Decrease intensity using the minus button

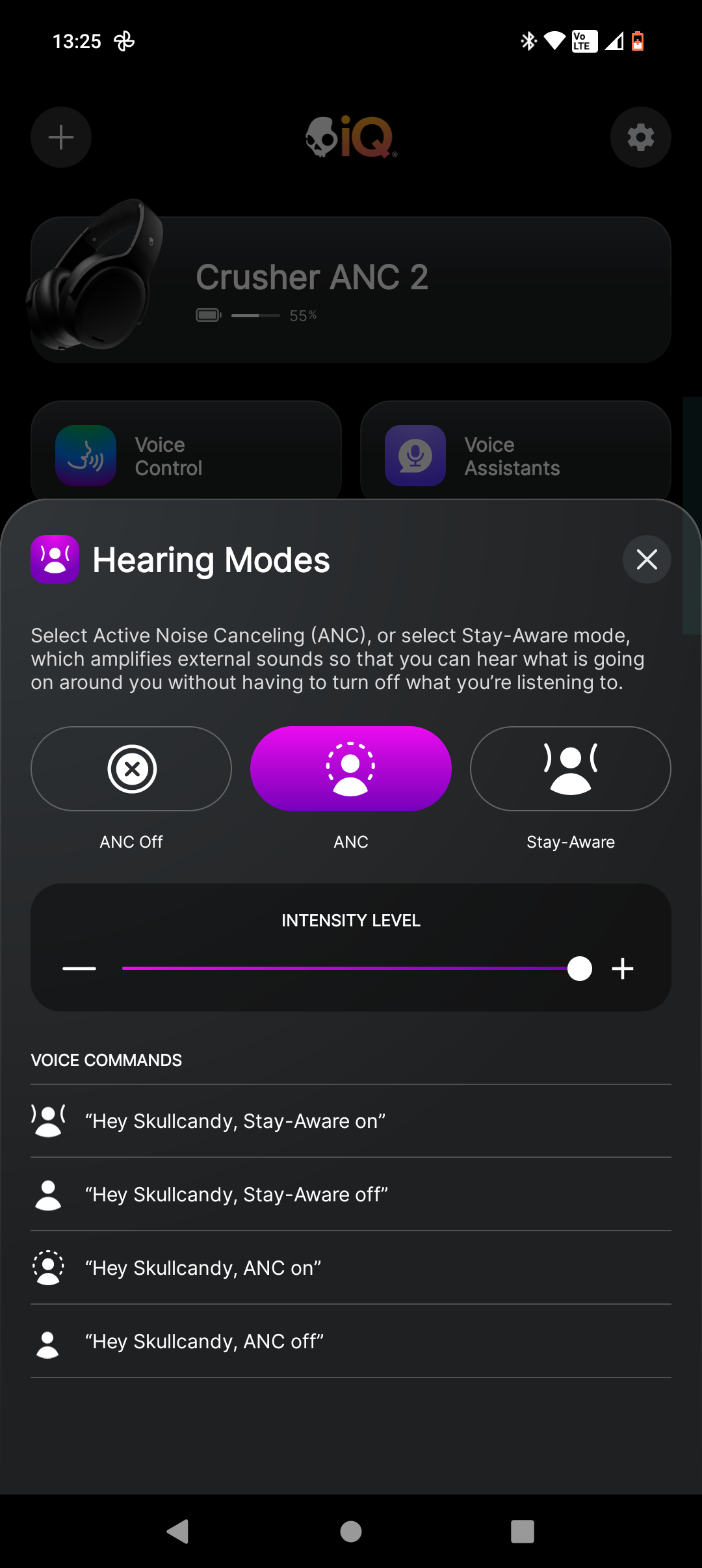tap(79, 969)
